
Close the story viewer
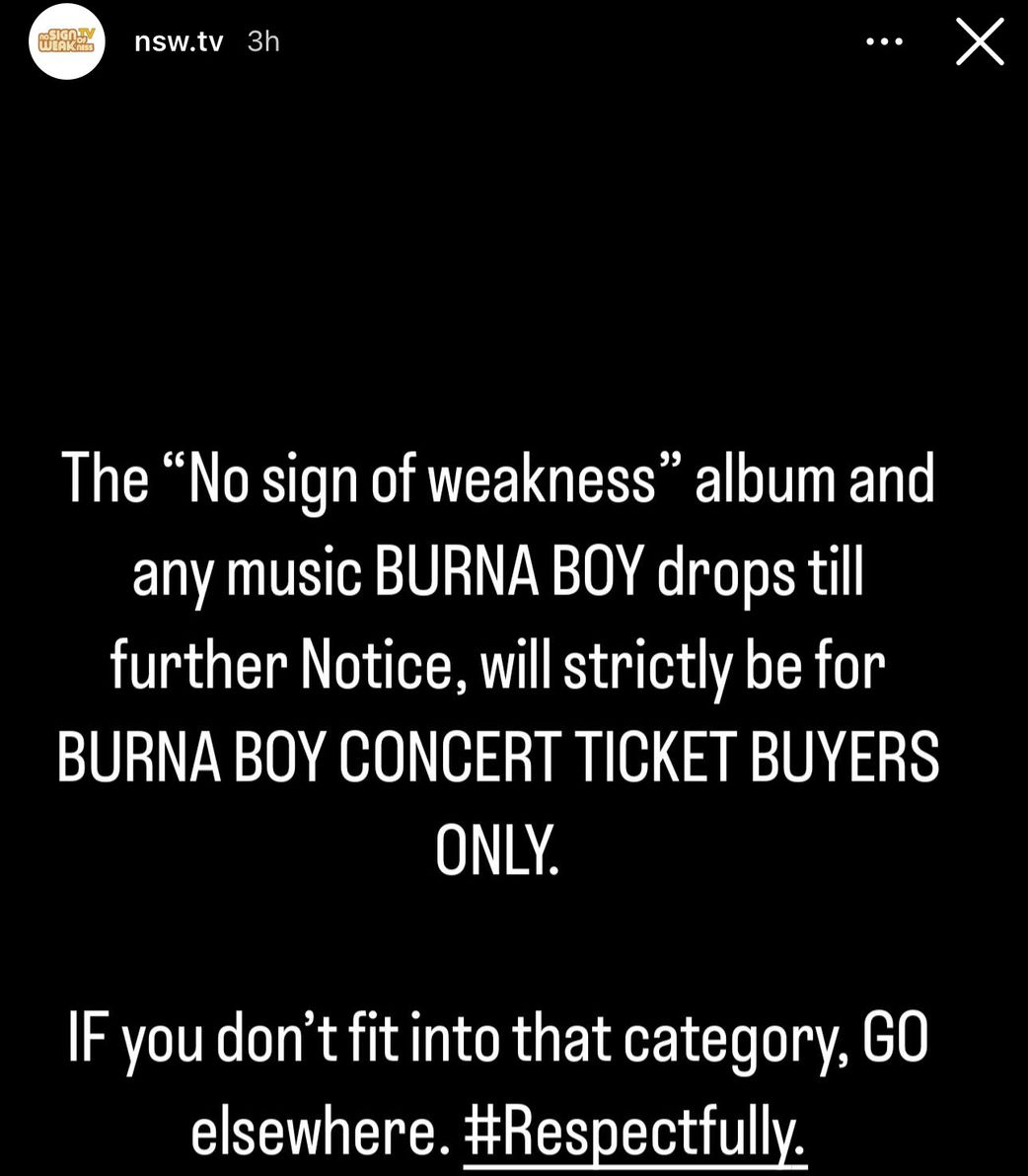980,41
